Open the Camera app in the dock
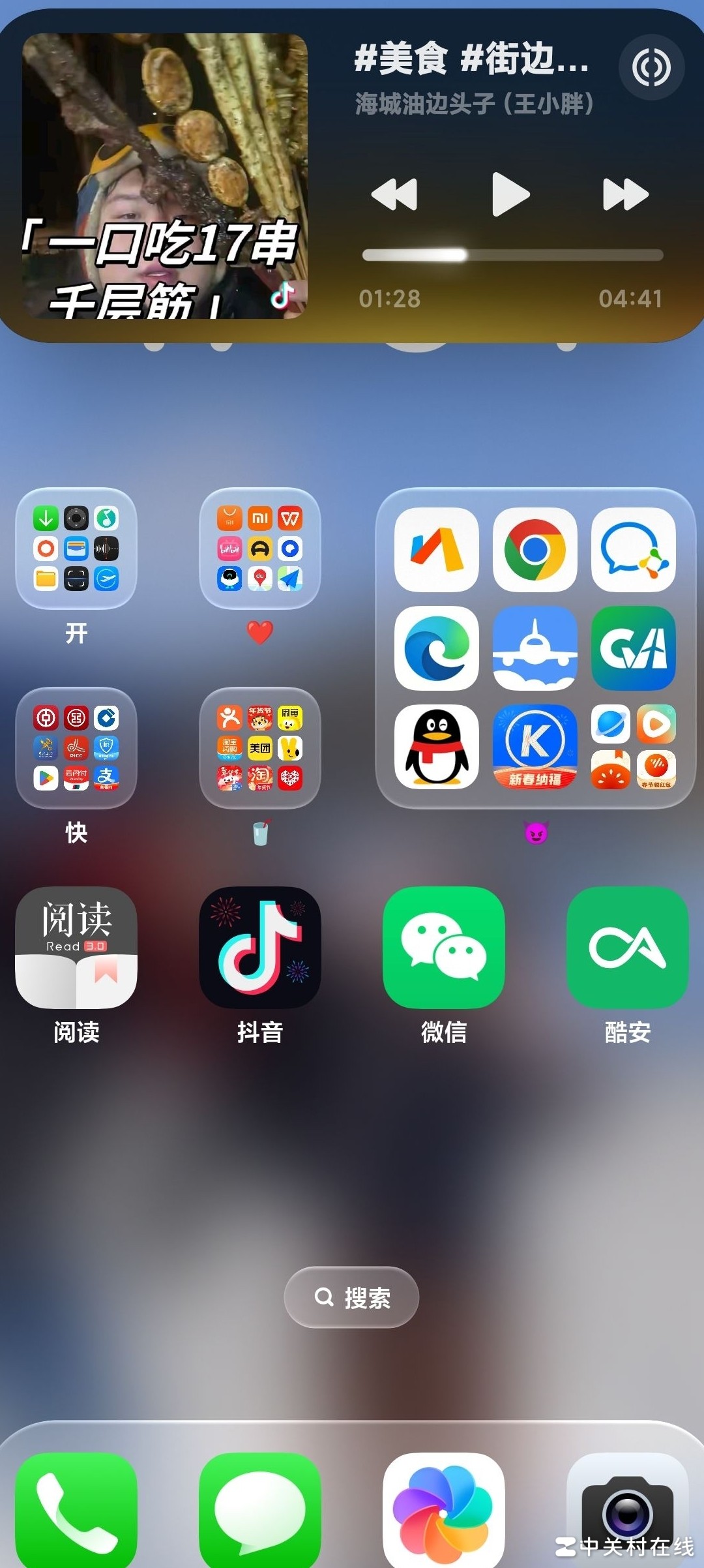This screenshot has height=1568, width=704. [627, 1510]
